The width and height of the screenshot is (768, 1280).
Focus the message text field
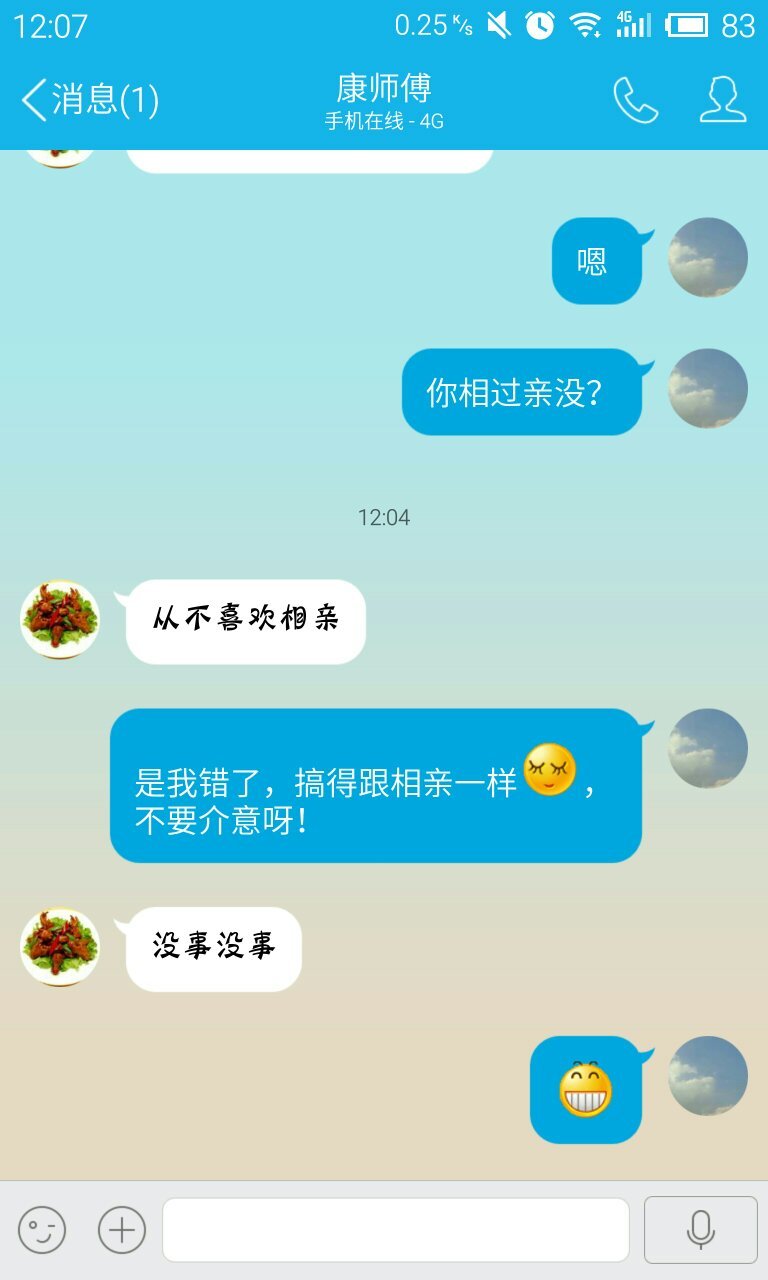pos(396,1229)
